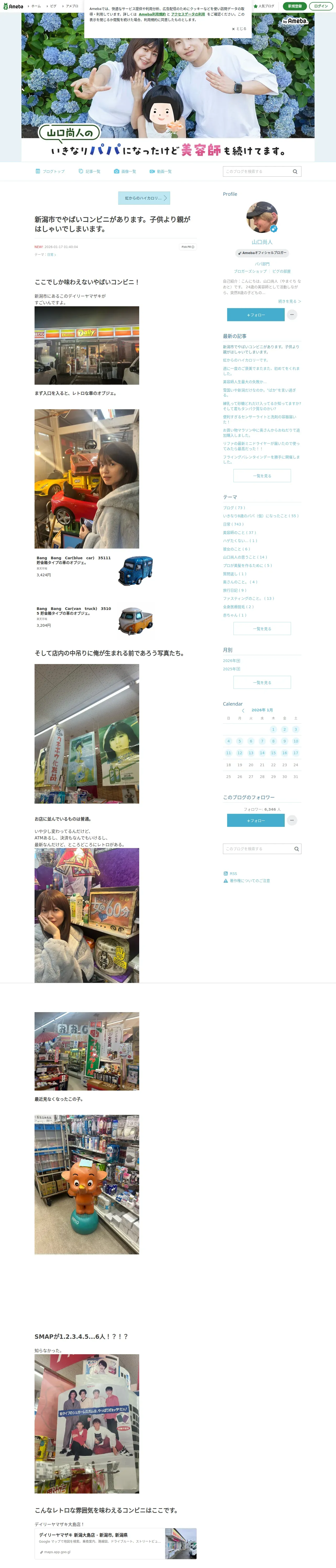Open the Bang Bang Car blue car product card

click(x=94, y=570)
